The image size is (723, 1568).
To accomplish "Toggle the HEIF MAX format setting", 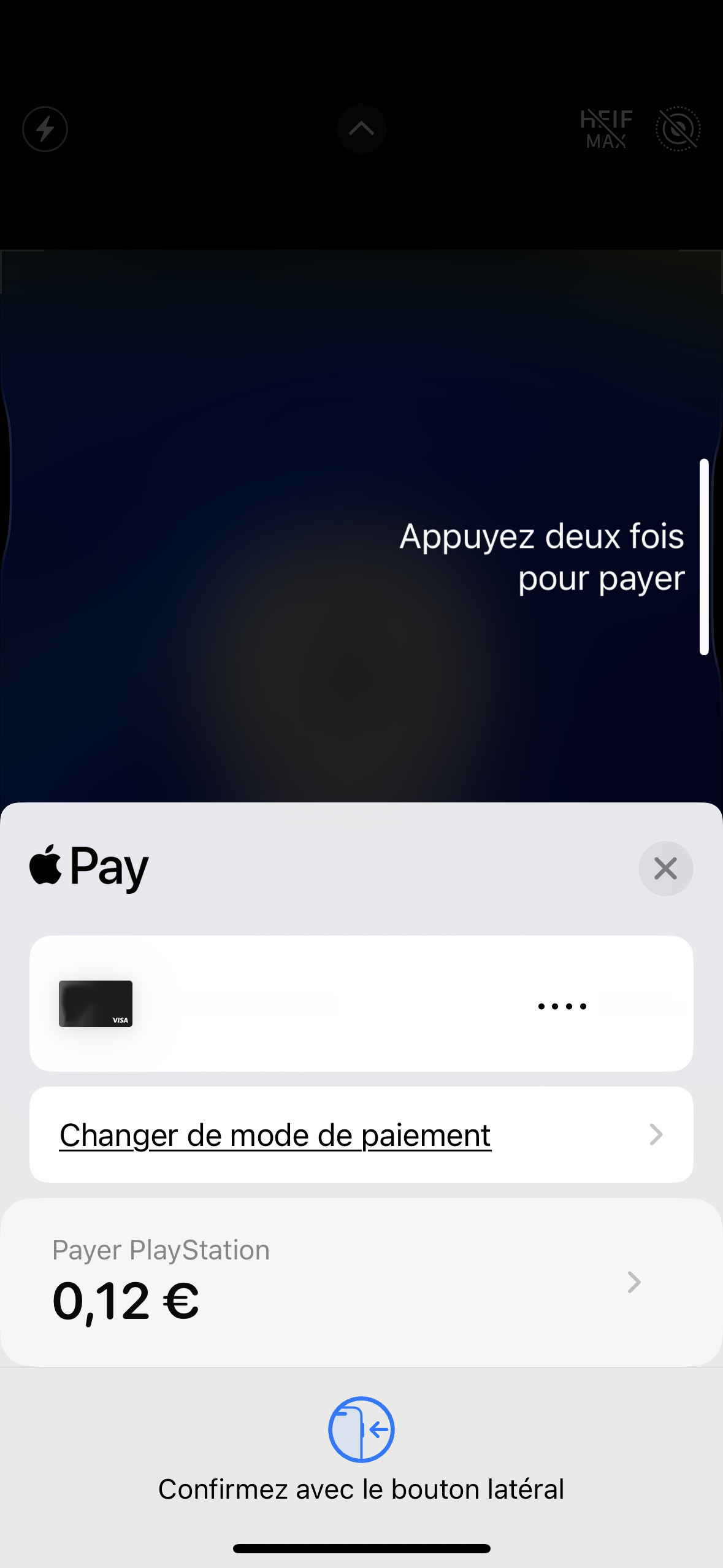I will coord(606,129).
